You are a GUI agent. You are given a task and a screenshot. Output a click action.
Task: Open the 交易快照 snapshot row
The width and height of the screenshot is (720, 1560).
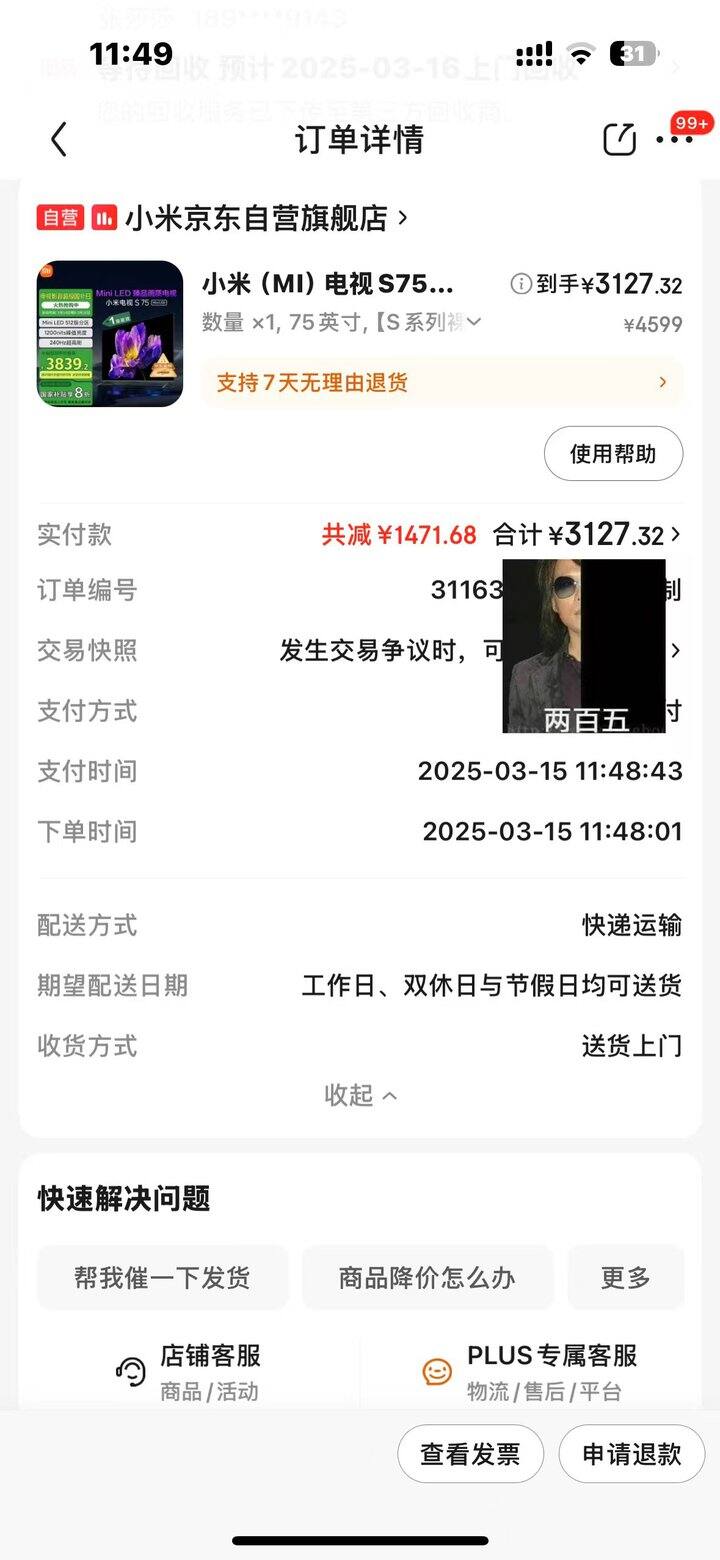tap(360, 651)
